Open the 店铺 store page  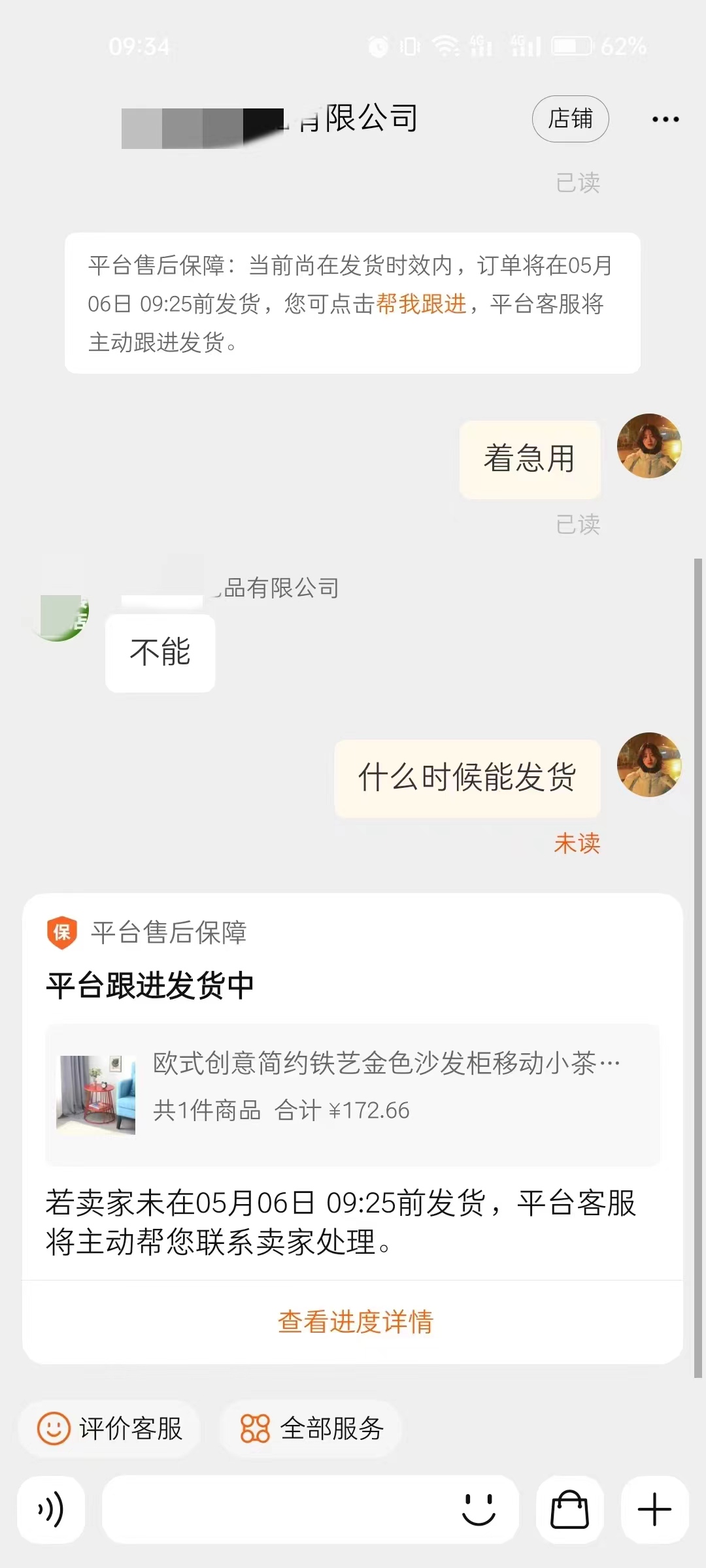click(570, 120)
